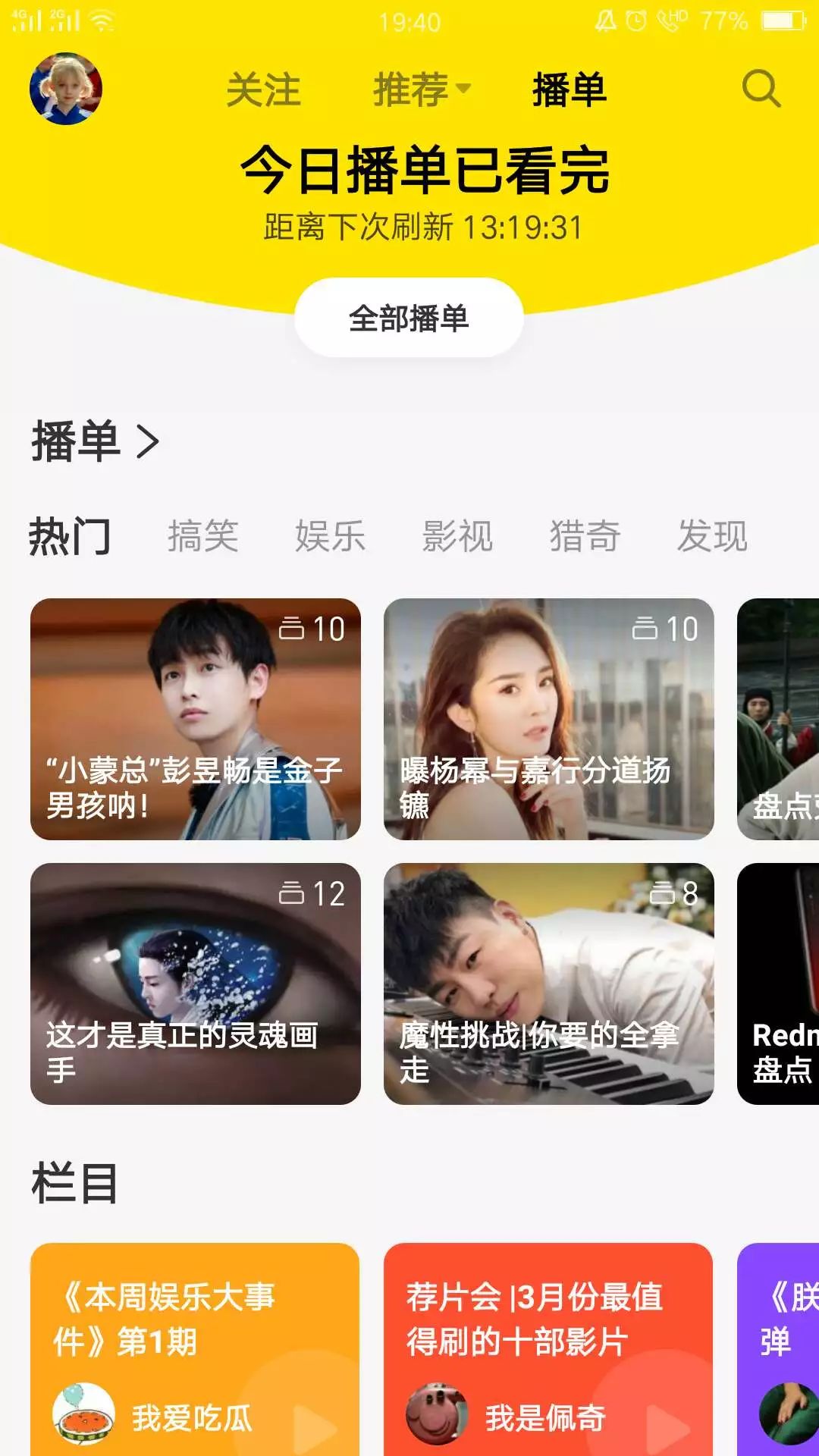Show the 娱乐 category playlists

tap(330, 537)
